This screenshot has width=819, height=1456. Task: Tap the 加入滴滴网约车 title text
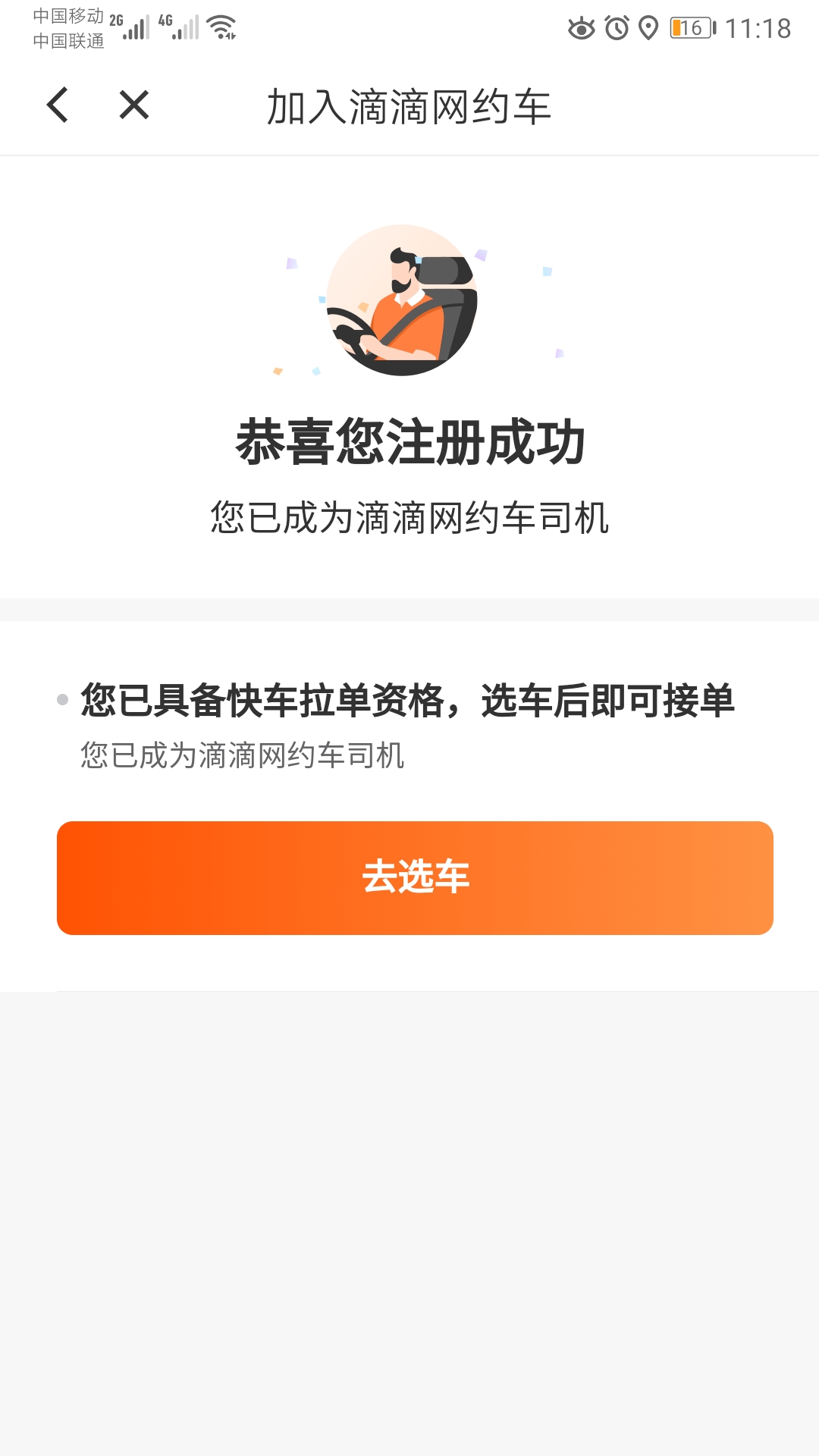click(409, 105)
